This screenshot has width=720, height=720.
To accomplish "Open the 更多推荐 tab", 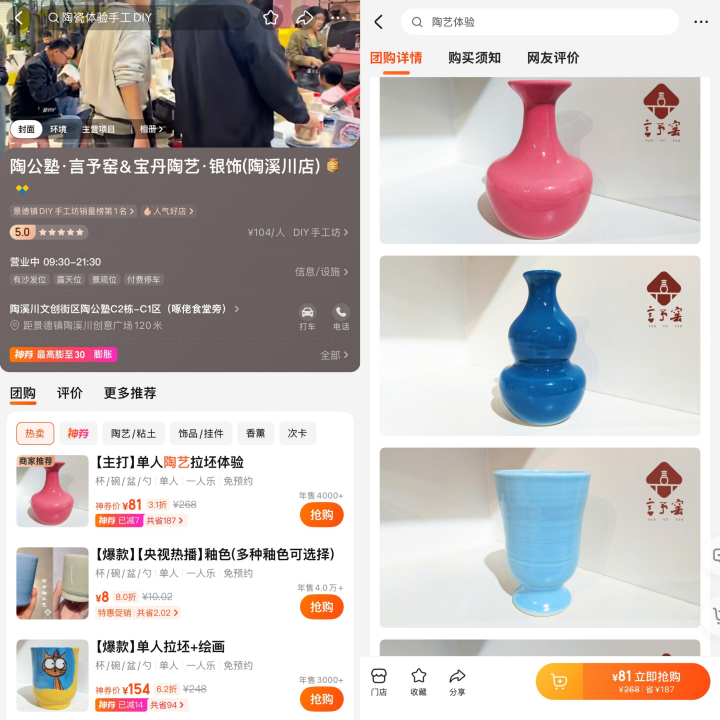I will (130, 393).
